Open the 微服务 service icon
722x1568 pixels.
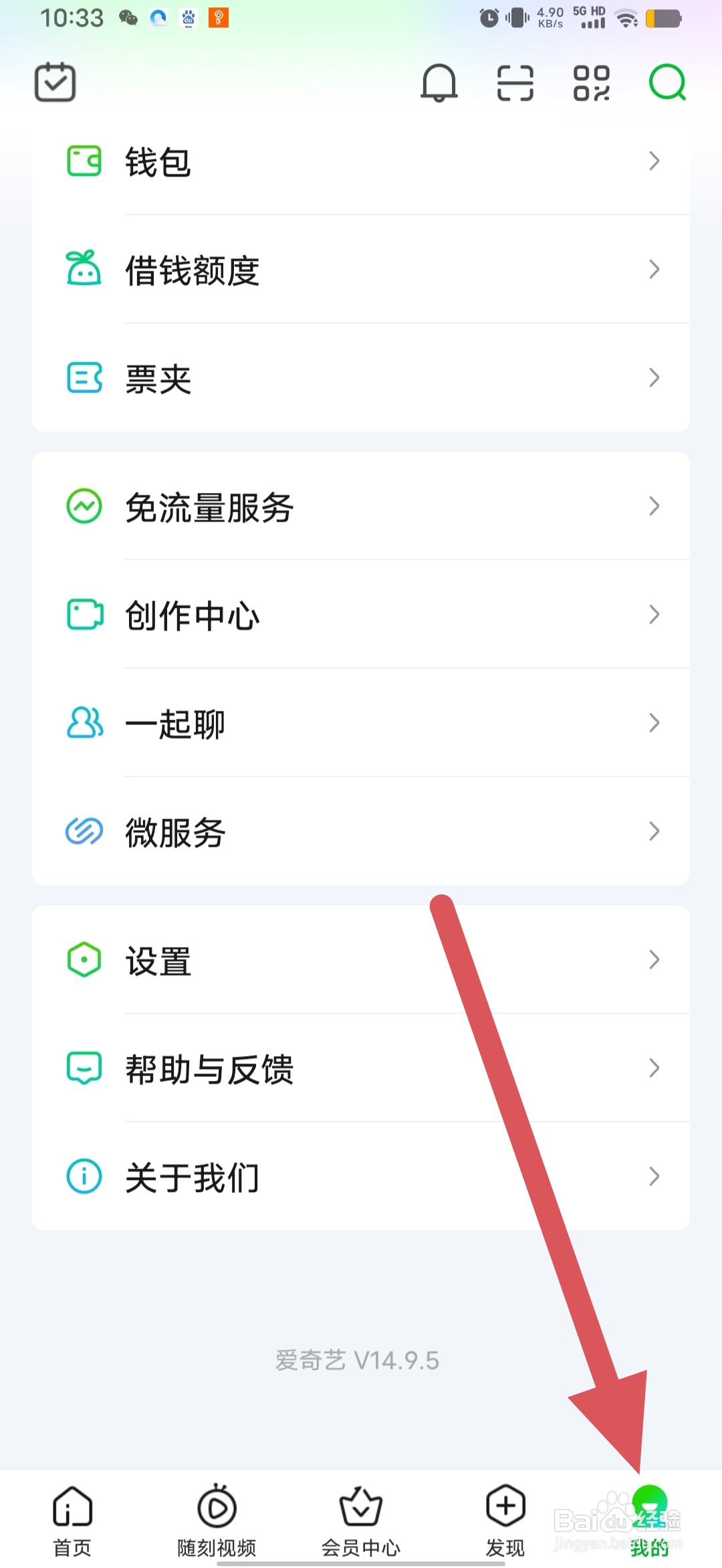coord(83,831)
